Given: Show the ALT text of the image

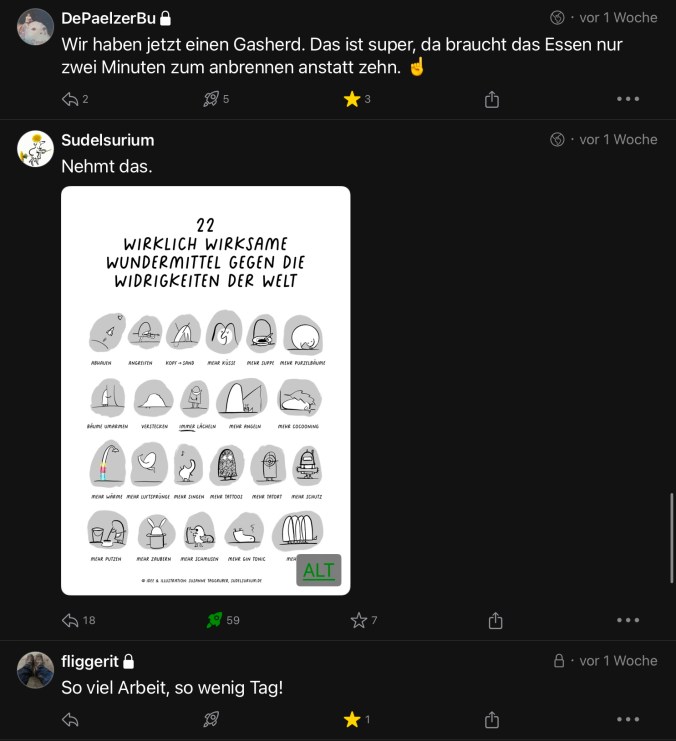Looking at the screenshot, I should (319, 570).
